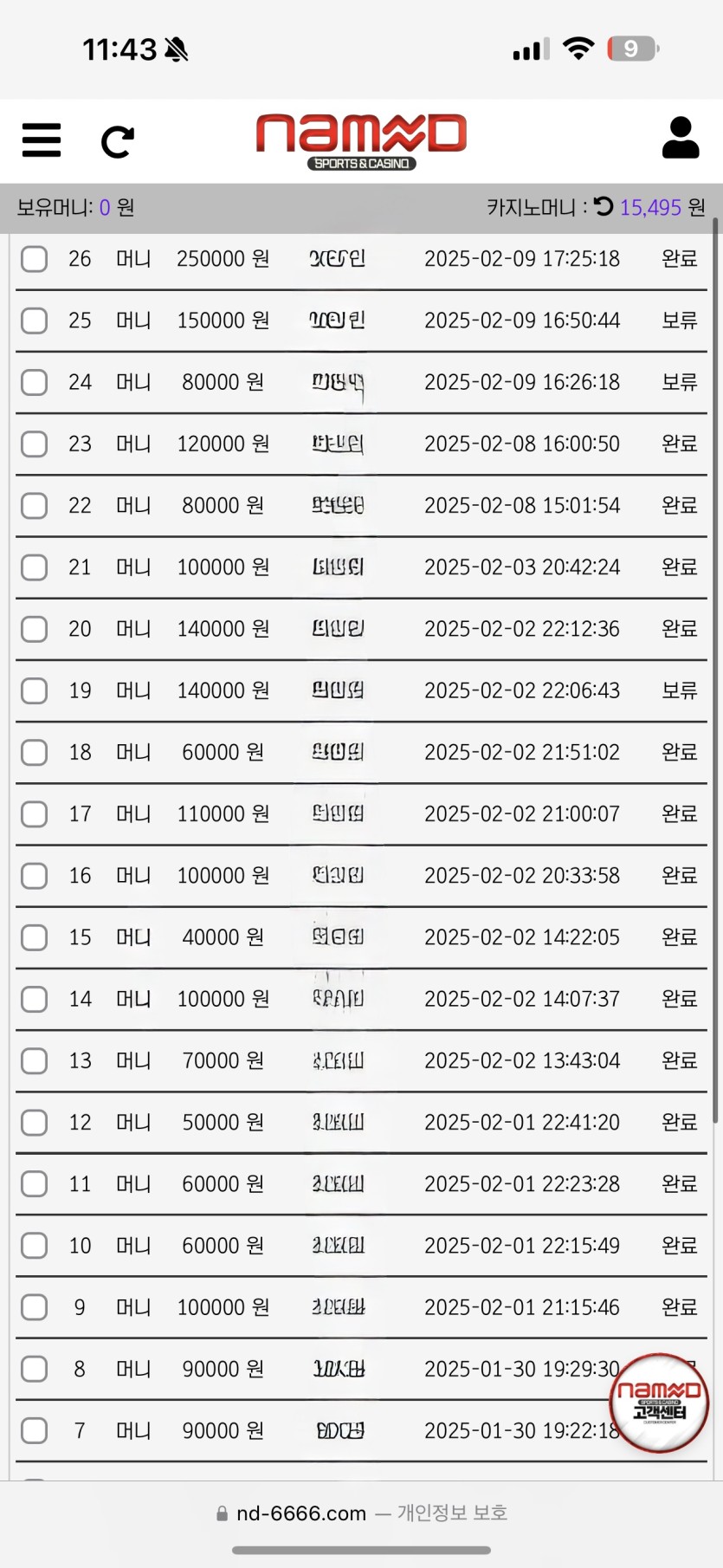The width and height of the screenshot is (723, 1568).
Task: Mark row 13 checkbox
Action: 35,1061
